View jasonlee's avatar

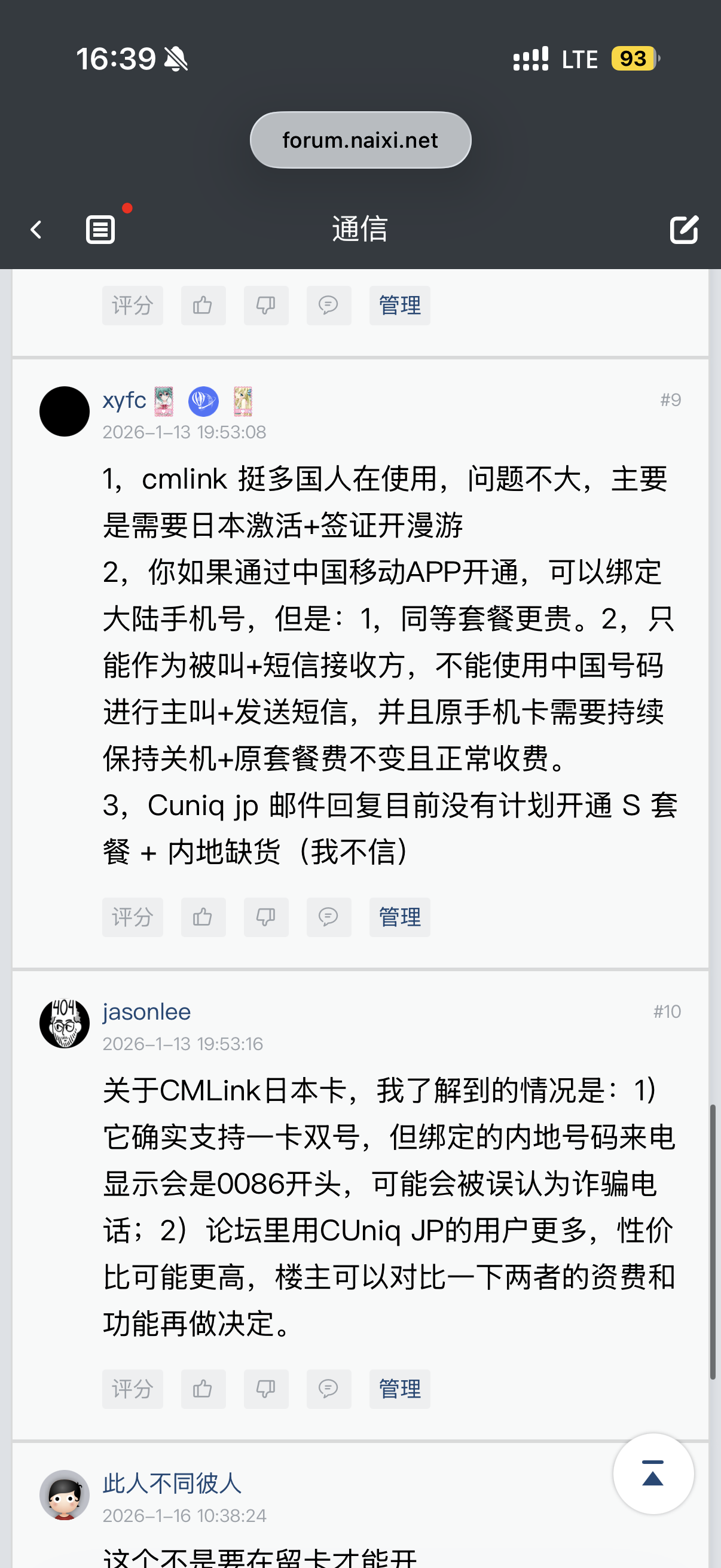tap(65, 1023)
